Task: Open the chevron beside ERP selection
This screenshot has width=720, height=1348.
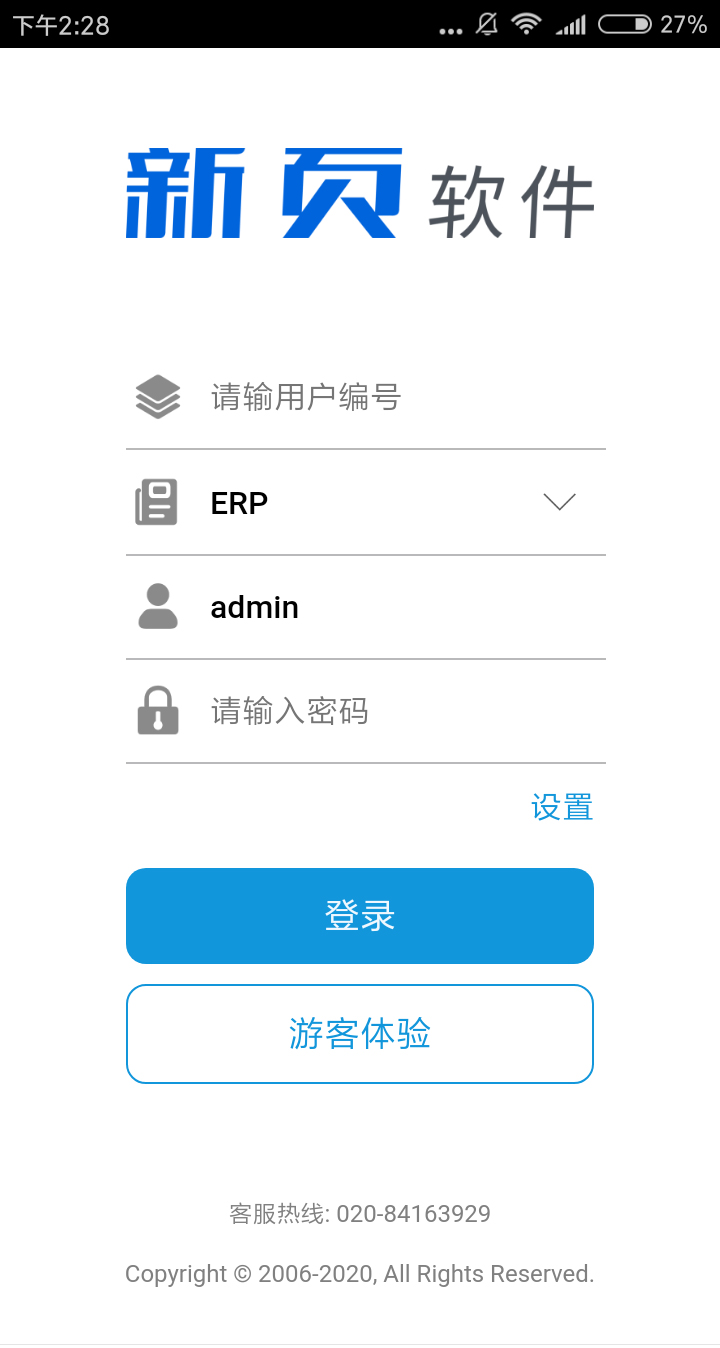Action: coord(559,501)
